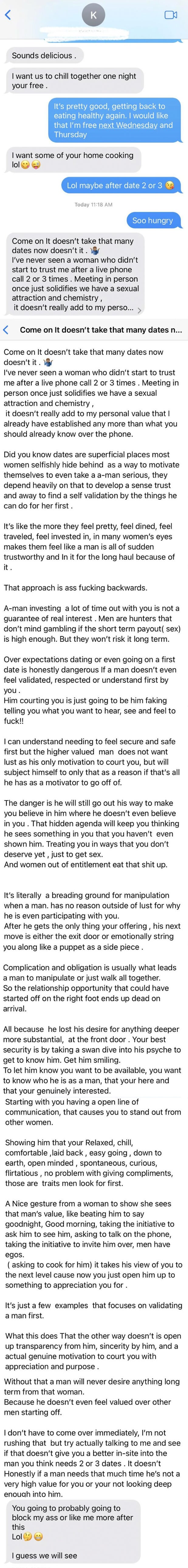The image size is (188, 1568).
Task: Expand the truncated long message
Action: pyautogui.click(x=139, y=310)
